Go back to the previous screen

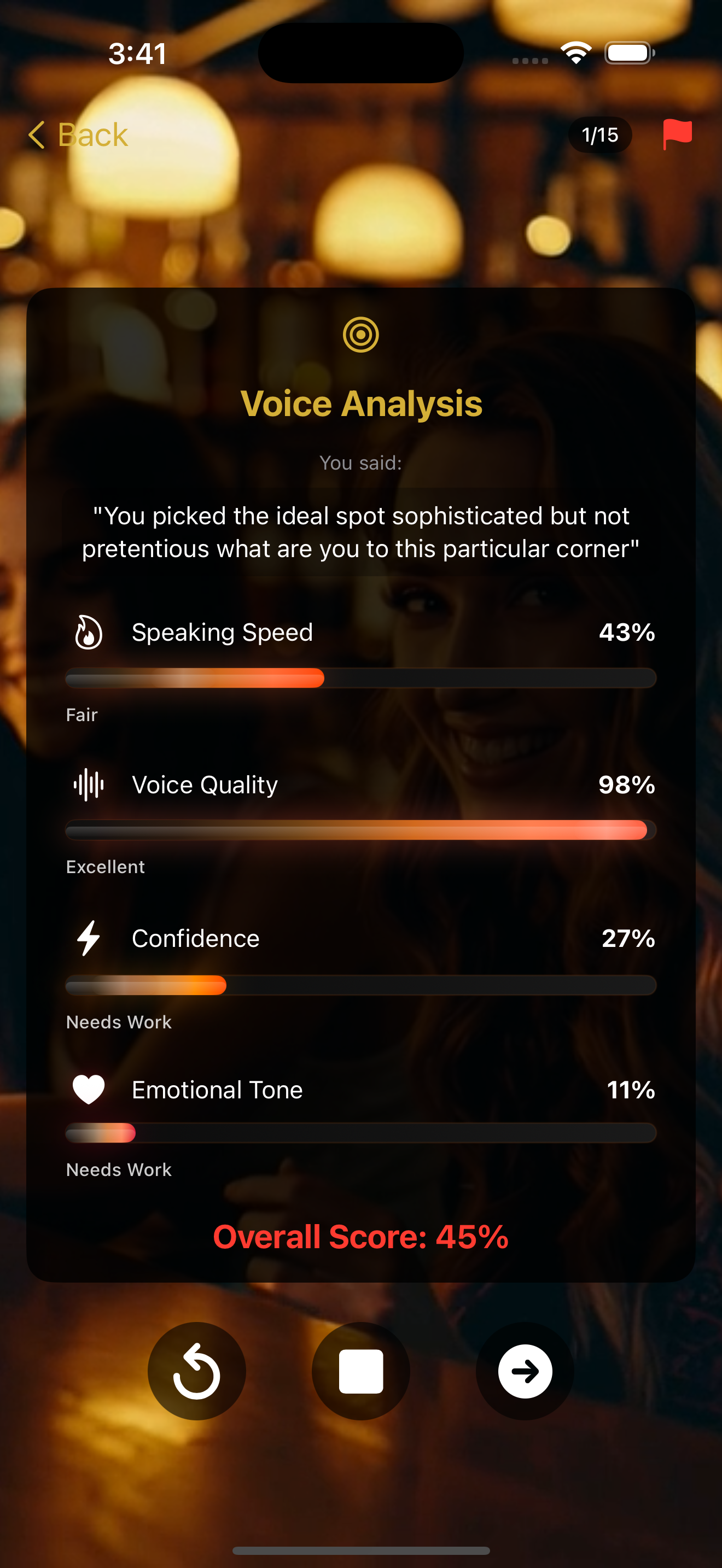tap(78, 134)
